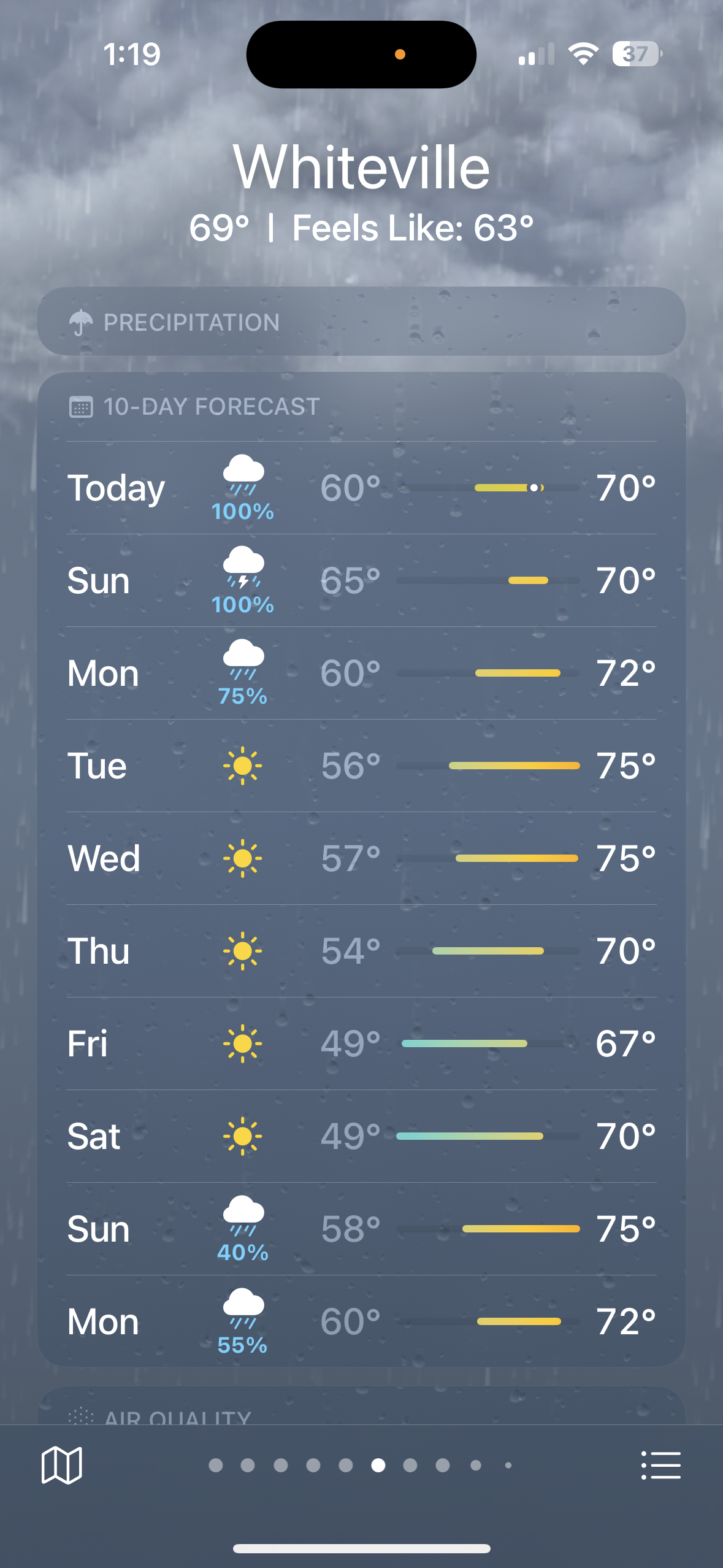Open the Tue forecast row
723x1568 pixels.
tap(361, 766)
